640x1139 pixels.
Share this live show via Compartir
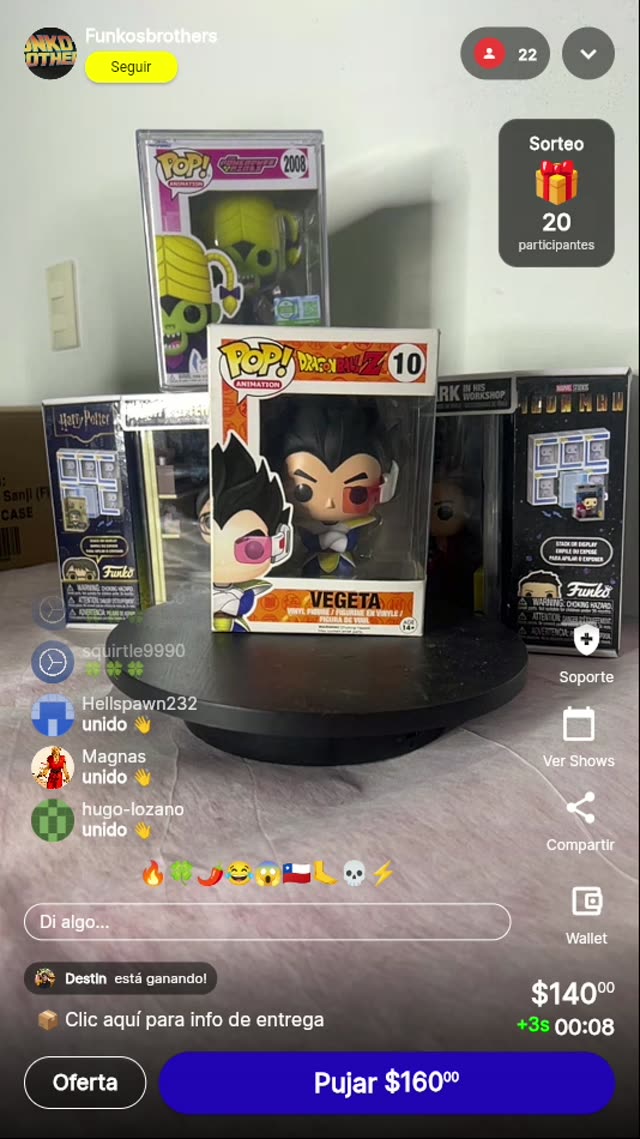point(580,808)
